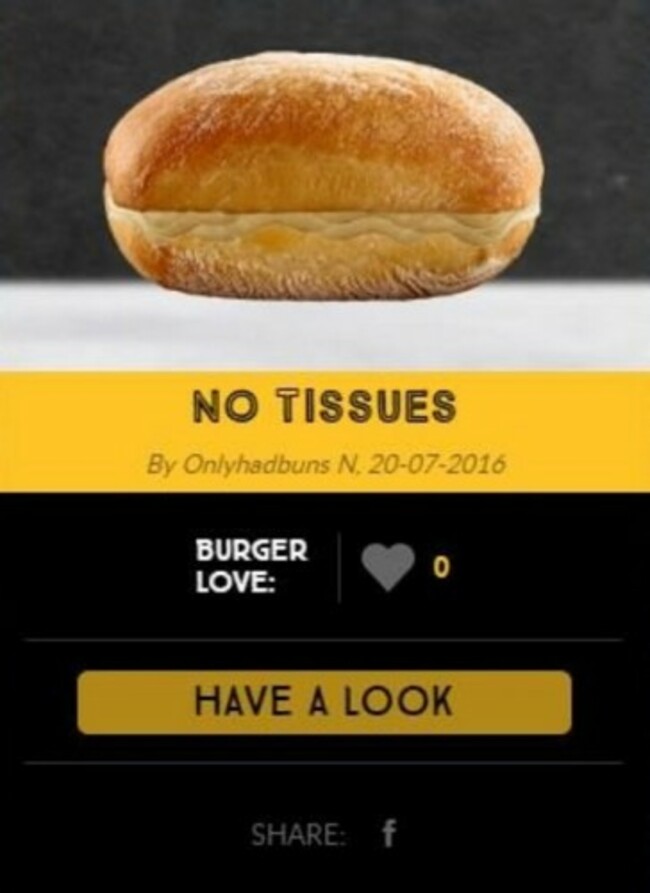Tap the Have A Look button
This screenshot has width=650, height=893.
click(x=324, y=701)
